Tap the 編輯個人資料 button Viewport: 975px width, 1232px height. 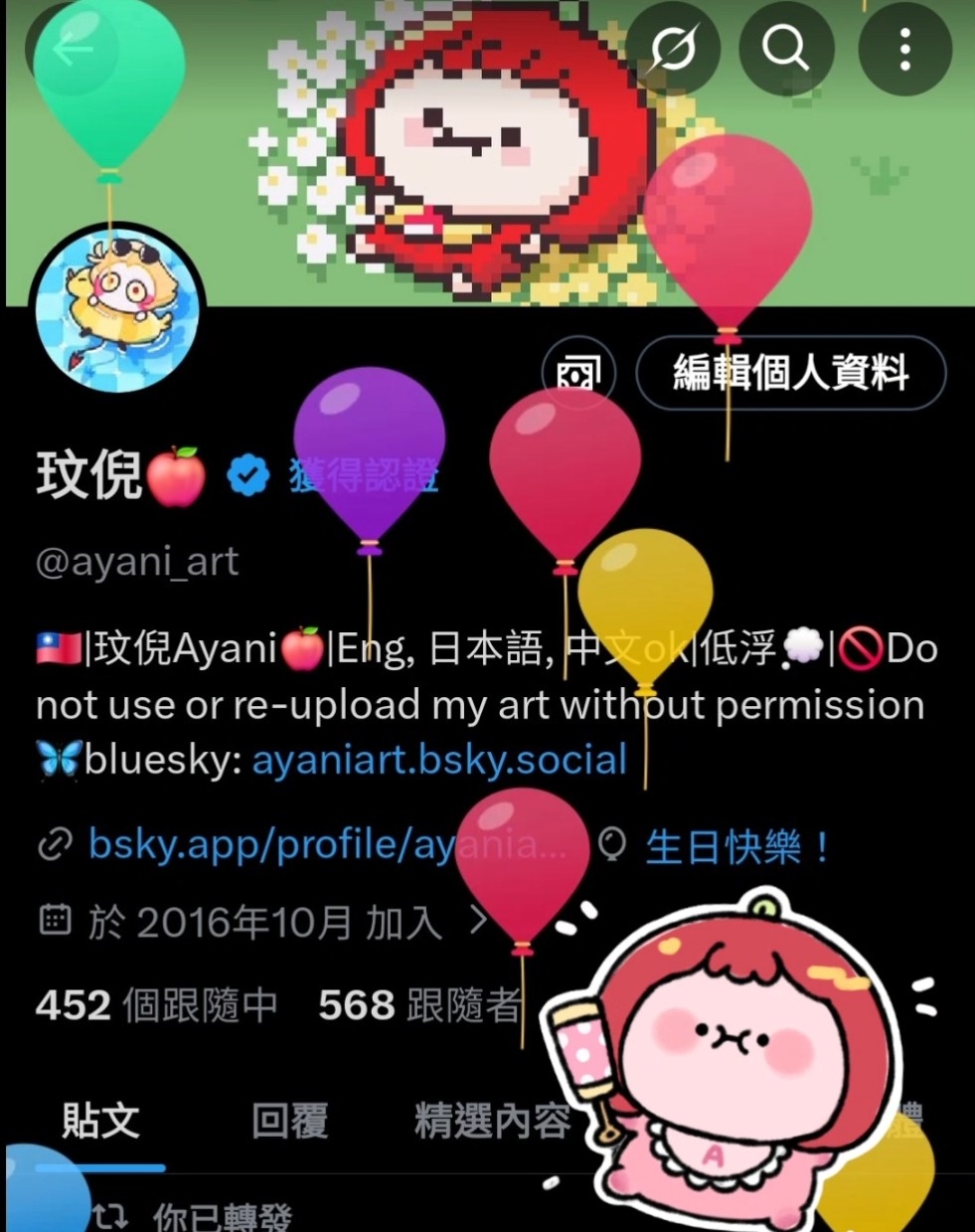790,373
